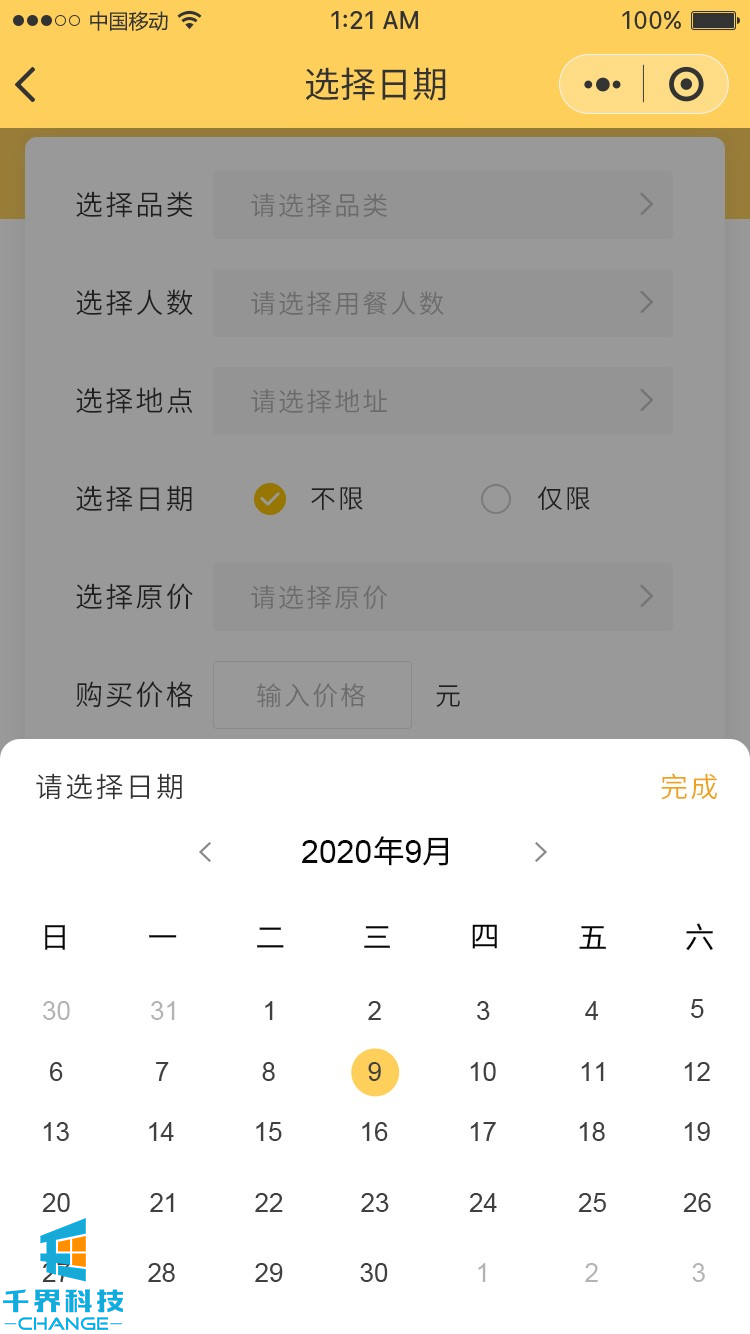Select September 9 on the calendar
This screenshot has height=1334, width=750.
coord(375,1072)
